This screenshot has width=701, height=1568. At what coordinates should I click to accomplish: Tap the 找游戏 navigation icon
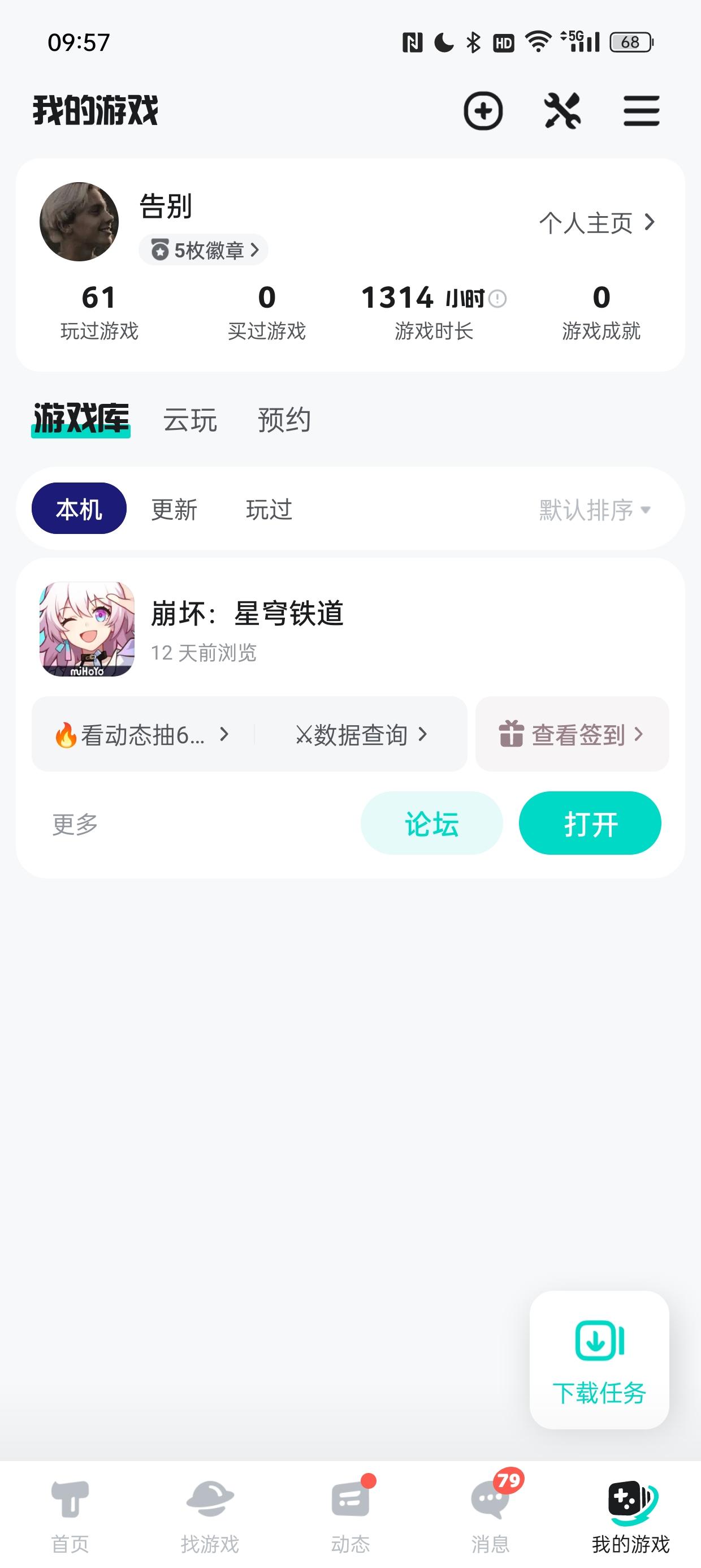coord(210,1505)
